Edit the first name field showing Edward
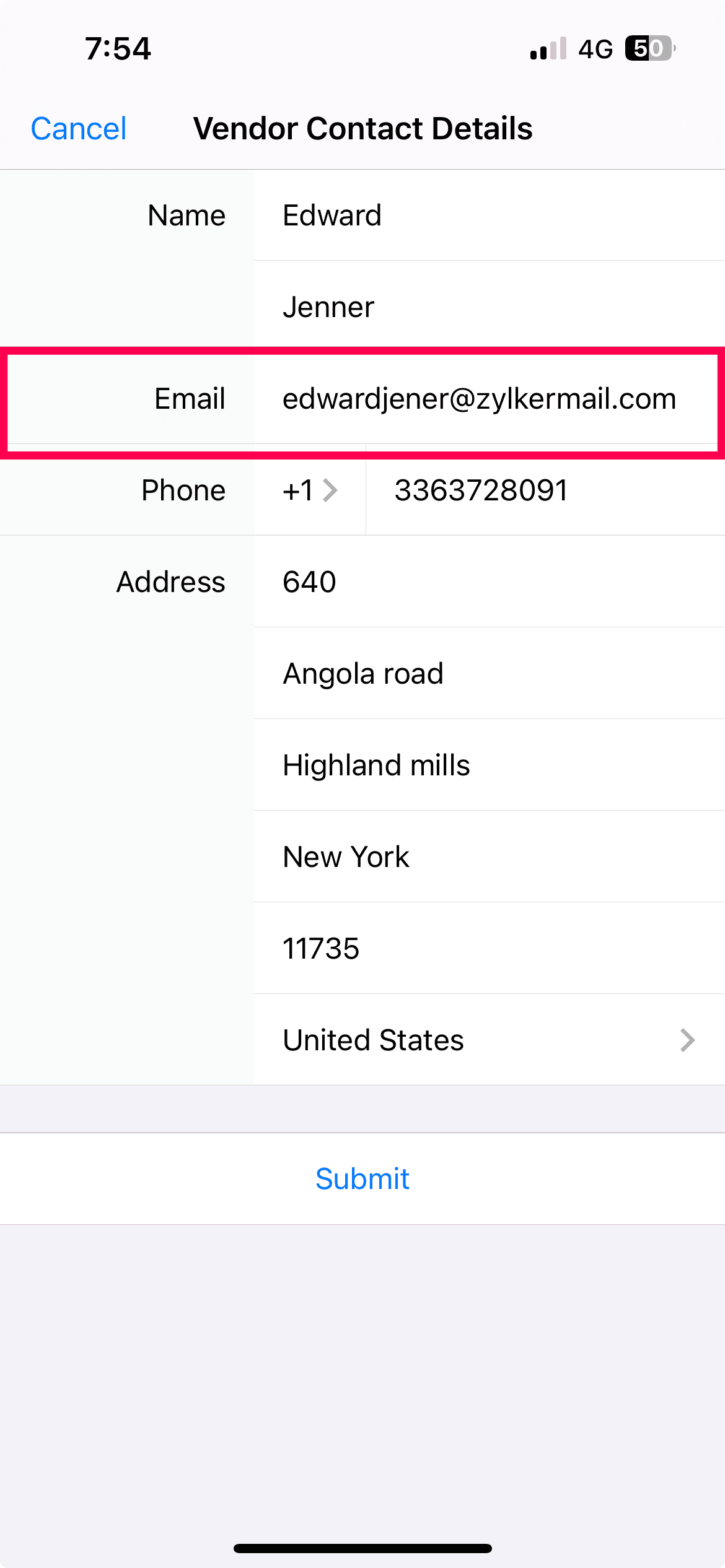725x1568 pixels. (490, 216)
